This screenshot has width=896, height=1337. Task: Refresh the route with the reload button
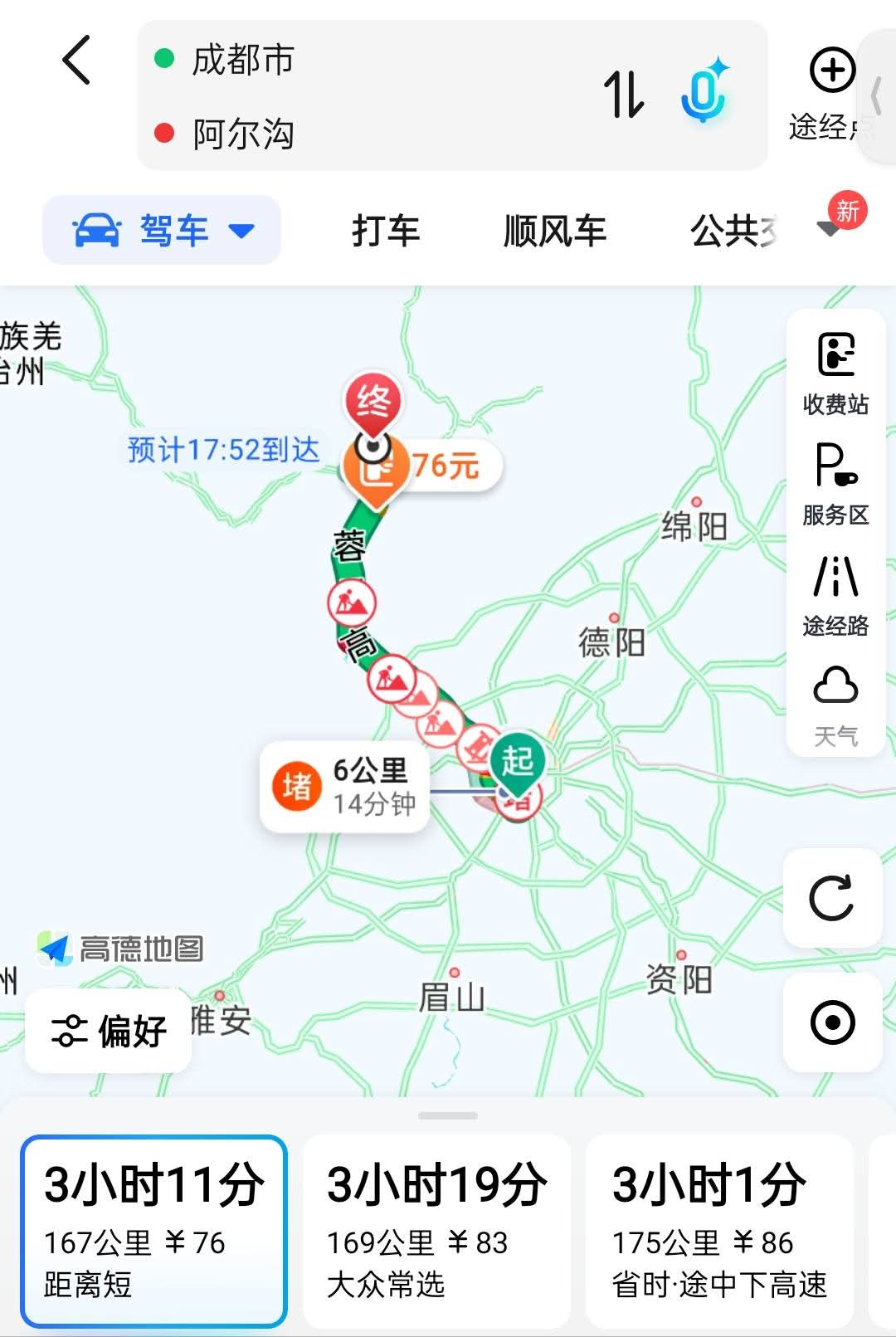[832, 898]
